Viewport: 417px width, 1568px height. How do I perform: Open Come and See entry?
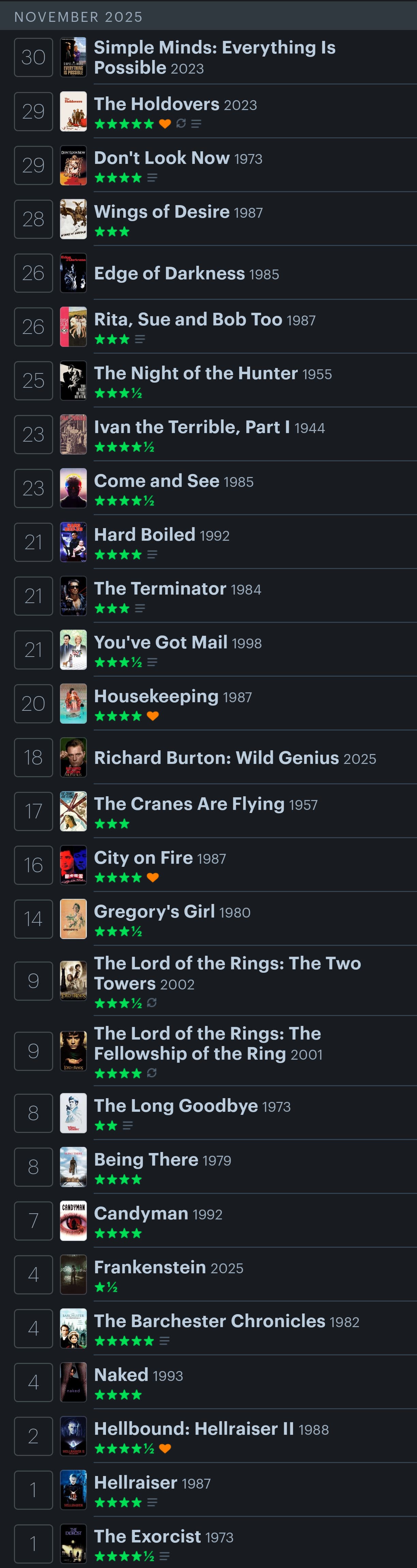pyautogui.click(x=156, y=481)
